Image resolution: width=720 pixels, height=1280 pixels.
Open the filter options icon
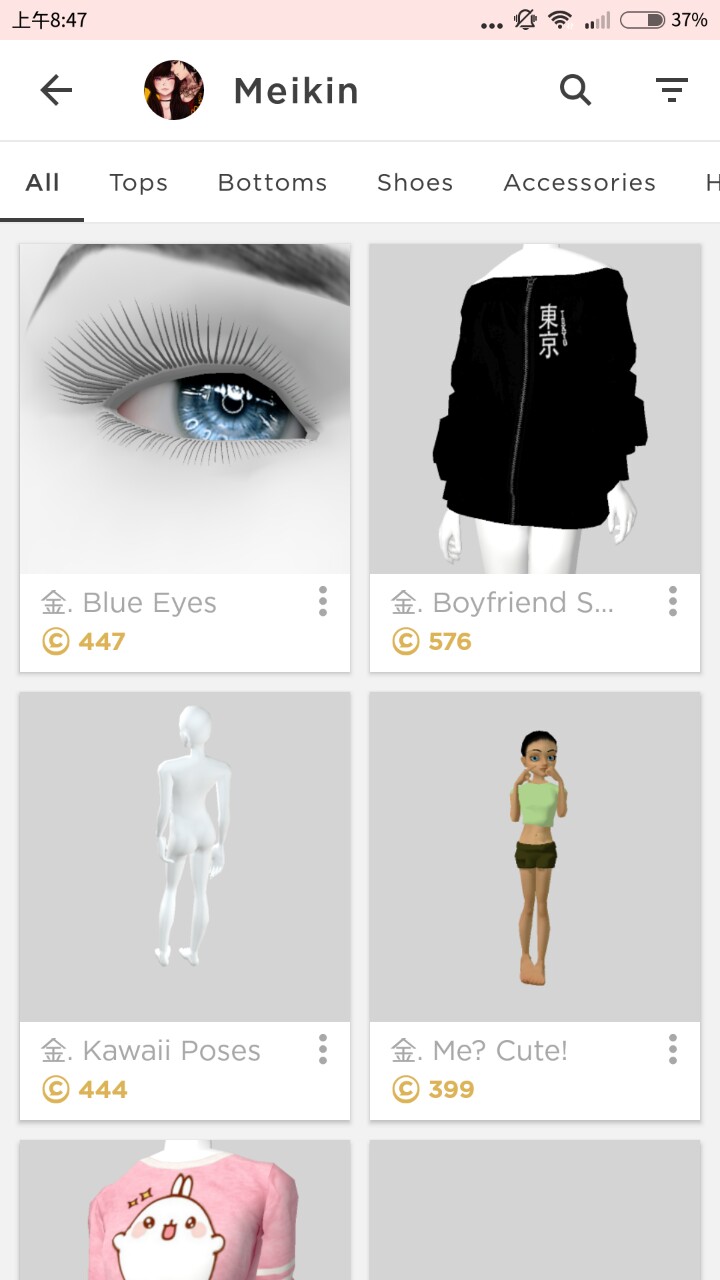[672, 91]
